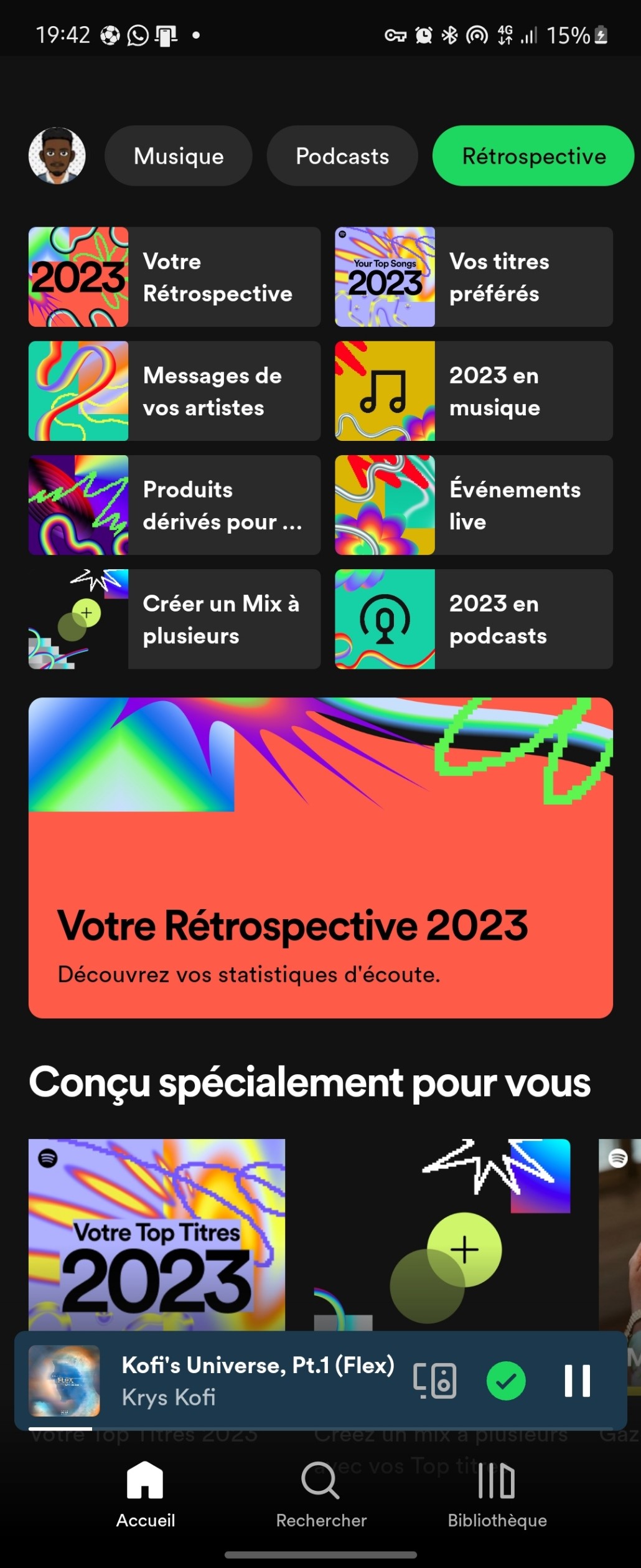The width and height of the screenshot is (641, 1568).
Task: Open the Vos titres préférés playlist
Action: click(x=474, y=277)
